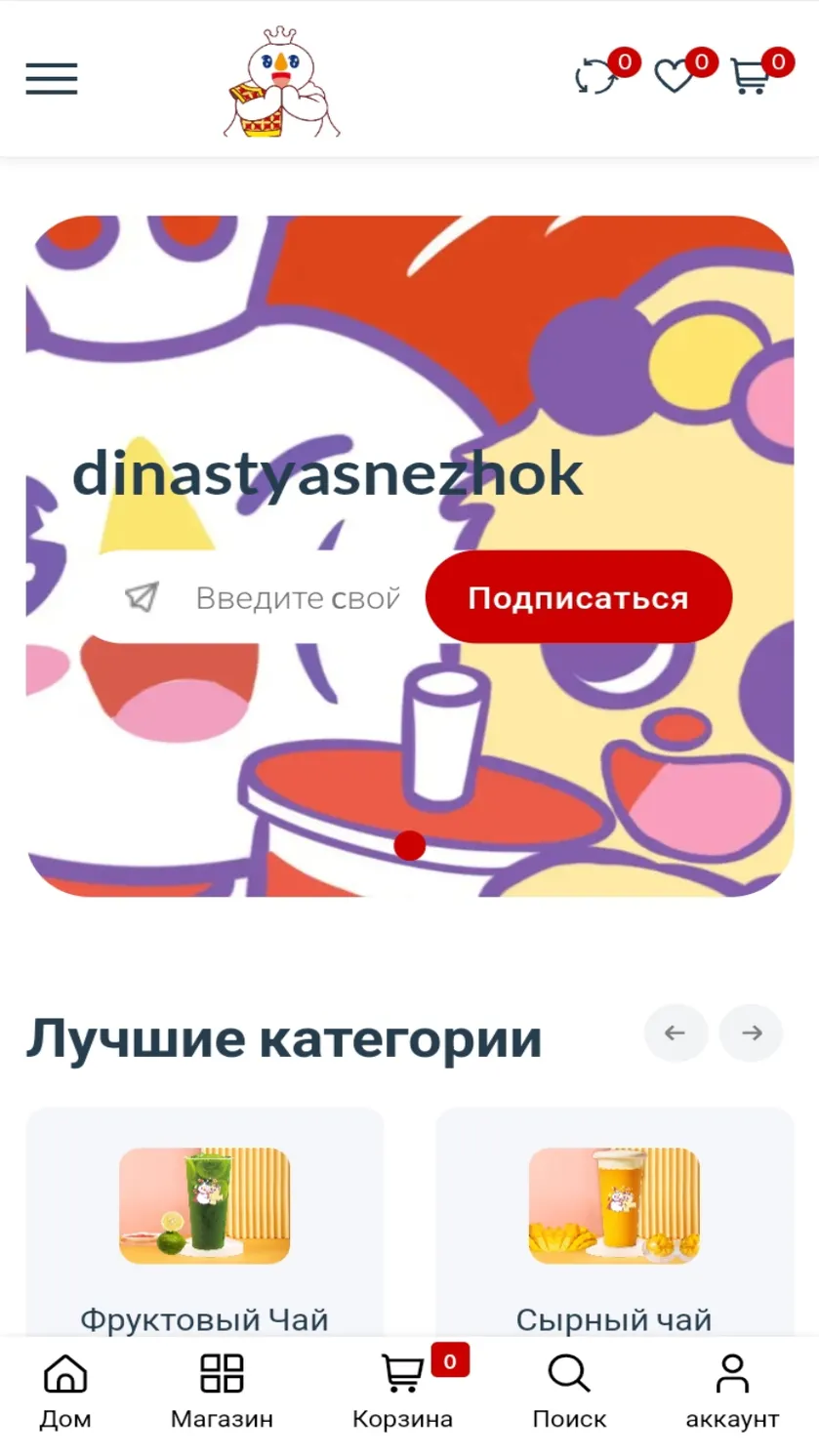Open the Сырный чай category
Screen dimensions: 819x1456
pos(614,1230)
